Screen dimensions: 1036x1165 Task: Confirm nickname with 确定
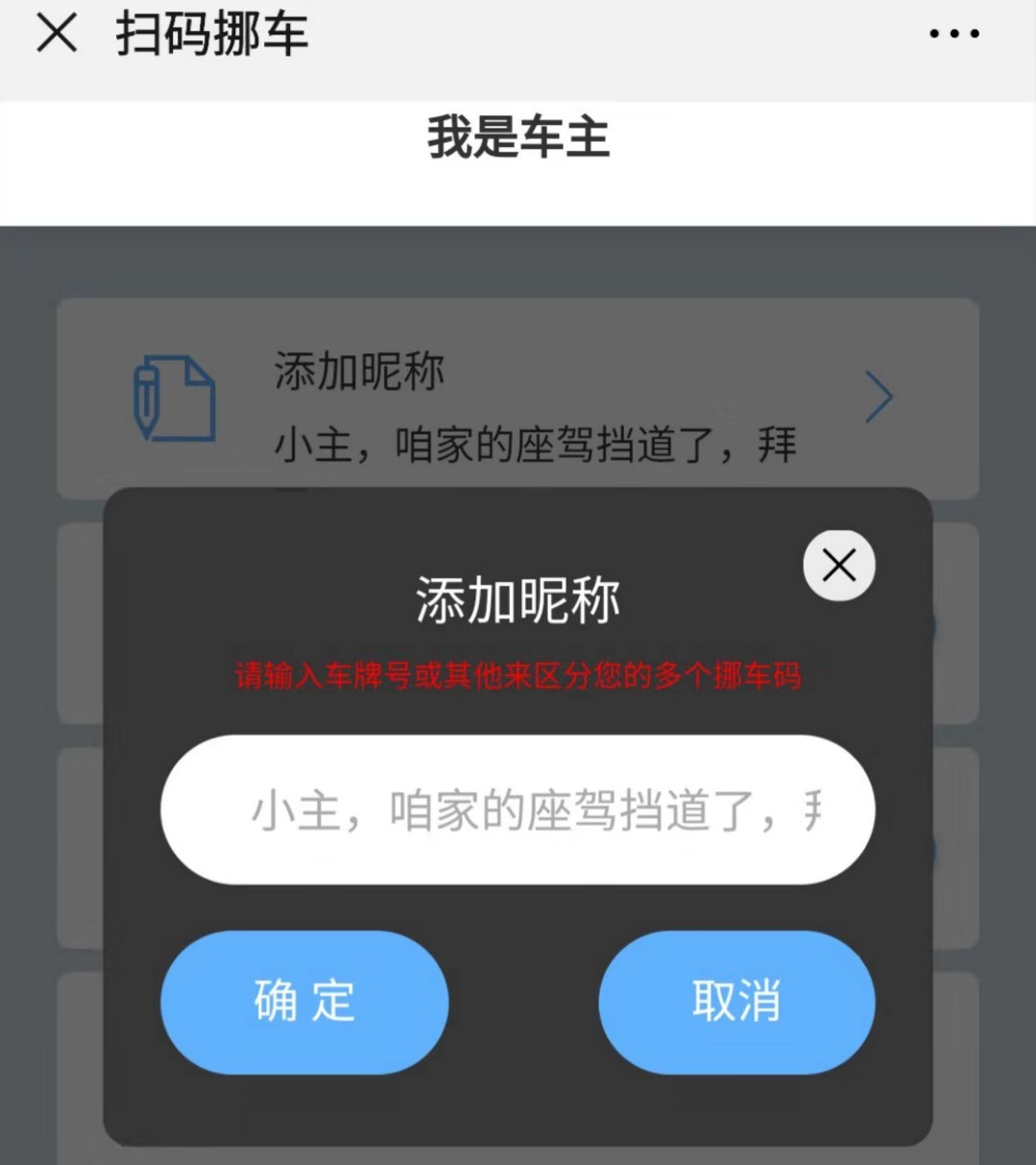[304, 1002]
